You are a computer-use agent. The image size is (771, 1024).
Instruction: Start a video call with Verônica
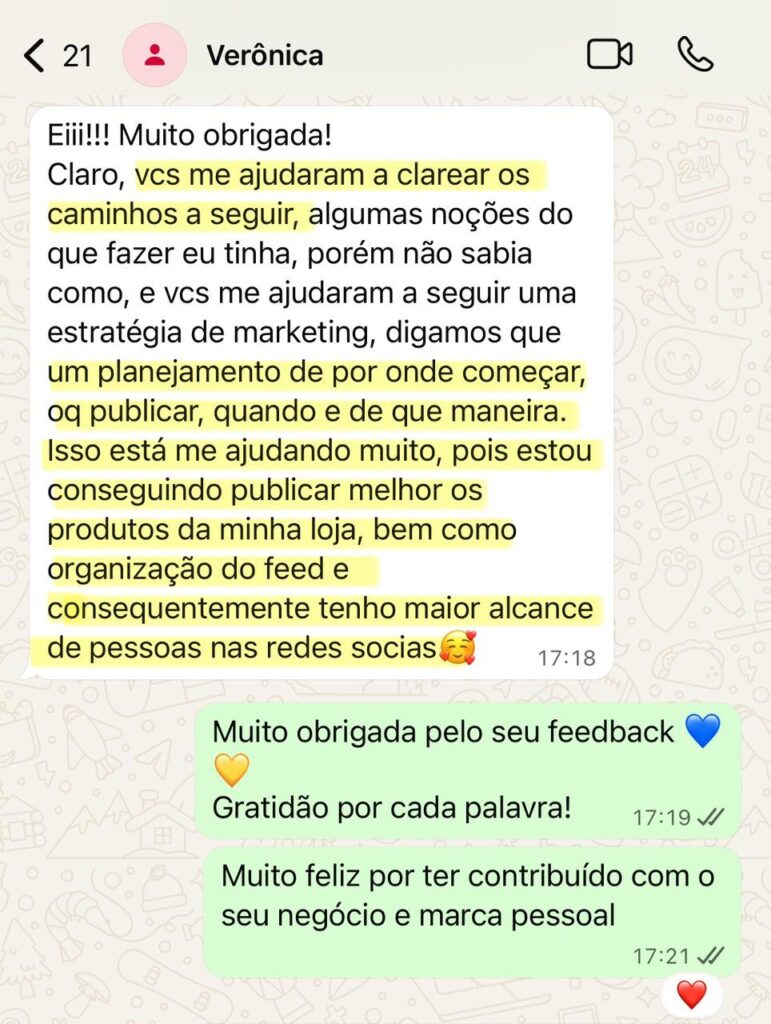tap(609, 54)
